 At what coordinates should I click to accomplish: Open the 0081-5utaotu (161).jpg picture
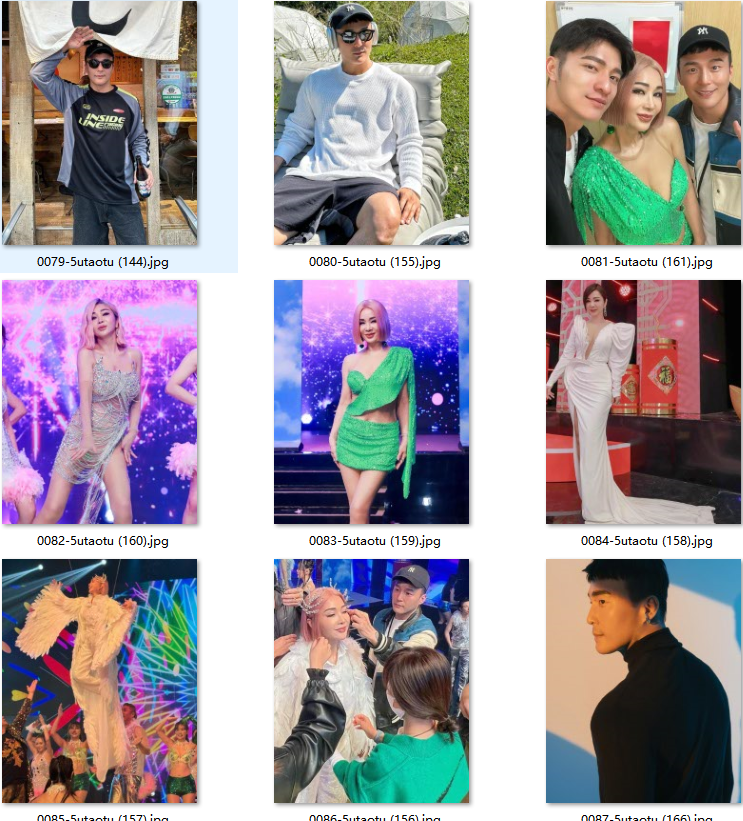pyautogui.click(x=644, y=123)
